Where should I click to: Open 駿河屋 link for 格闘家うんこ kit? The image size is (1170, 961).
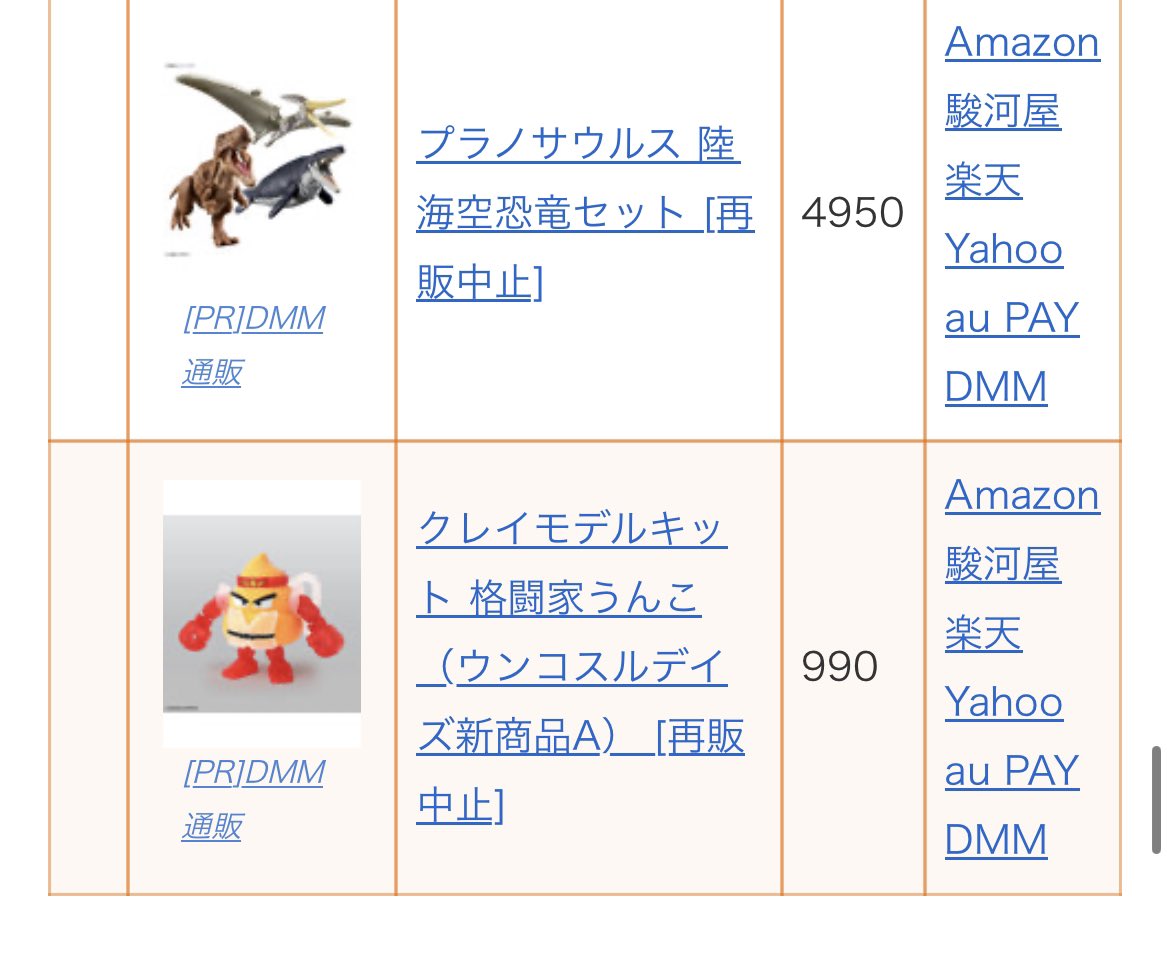click(x=1002, y=565)
